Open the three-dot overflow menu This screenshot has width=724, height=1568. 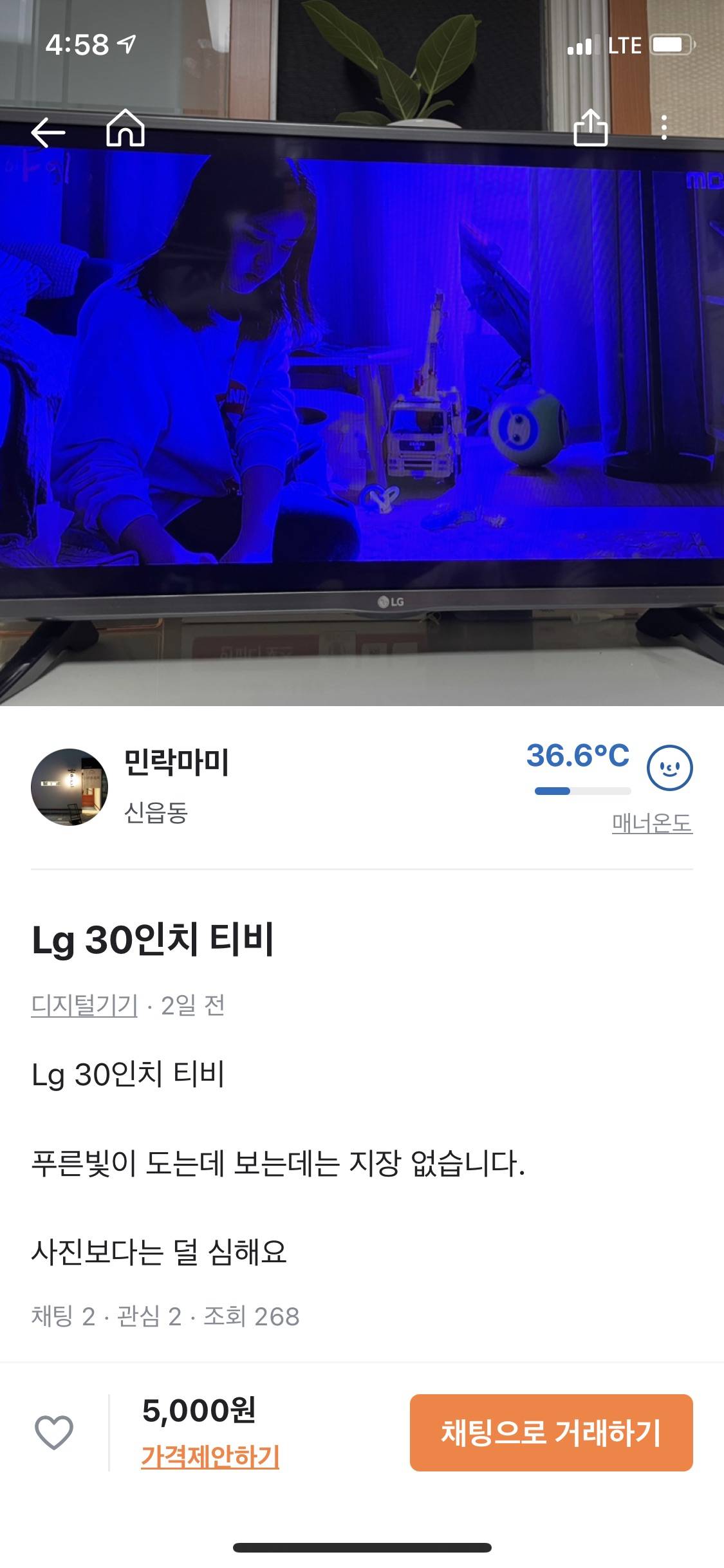pos(664,128)
